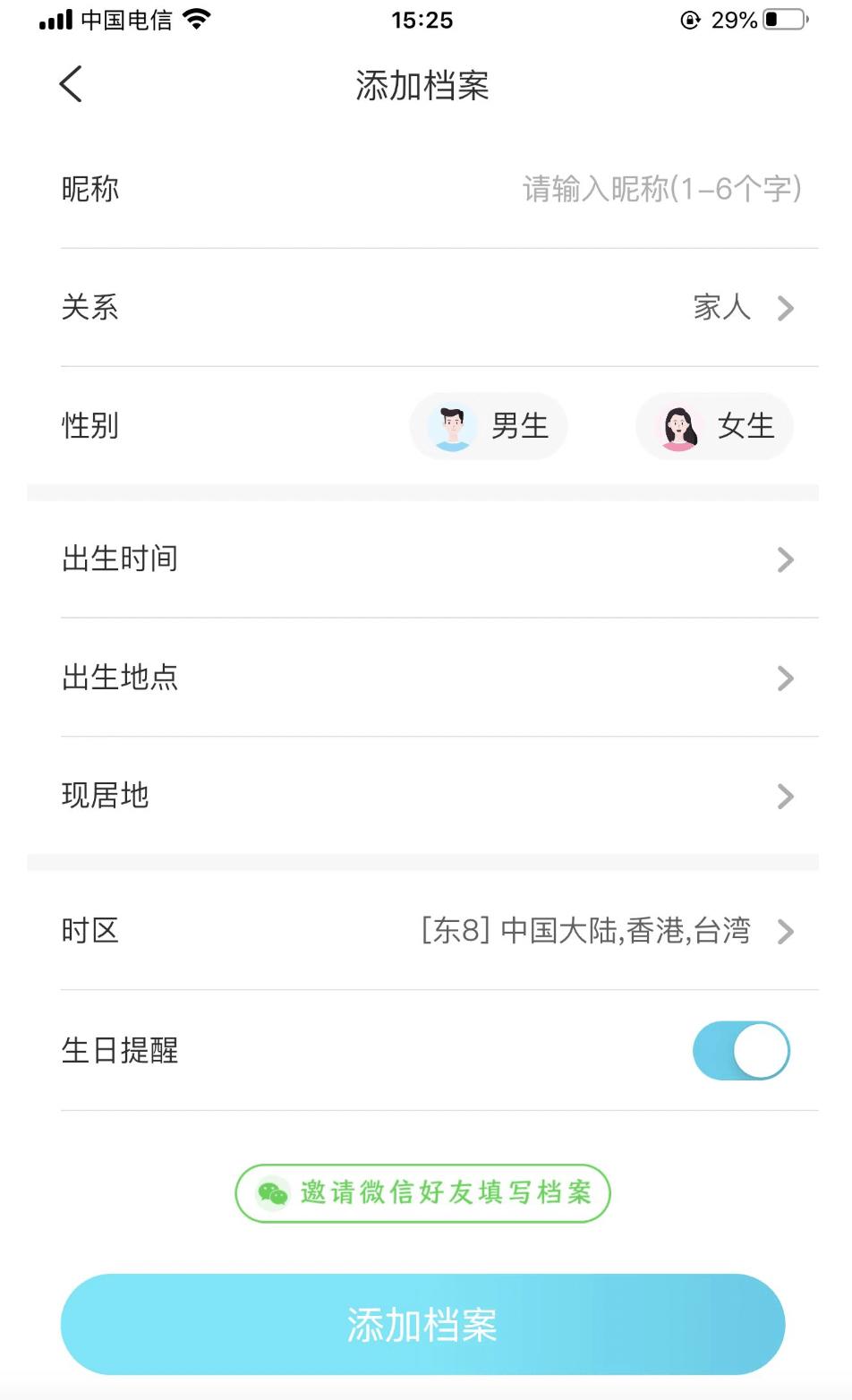852x1400 pixels.
Task: Expand the 出生时间 birth time picker
Action: tap(426, 559)
